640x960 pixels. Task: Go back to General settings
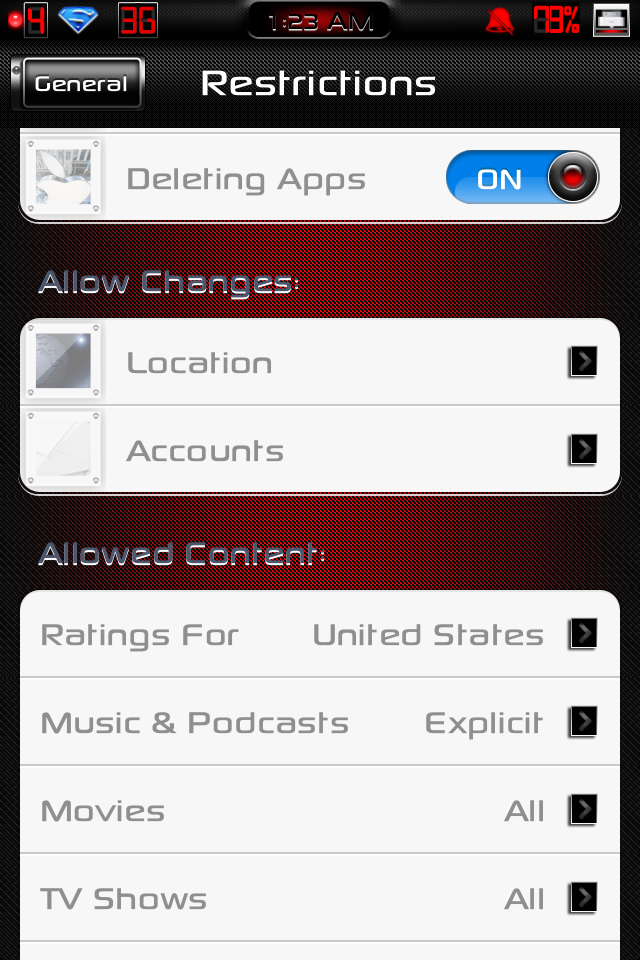(x=78, y=84)
